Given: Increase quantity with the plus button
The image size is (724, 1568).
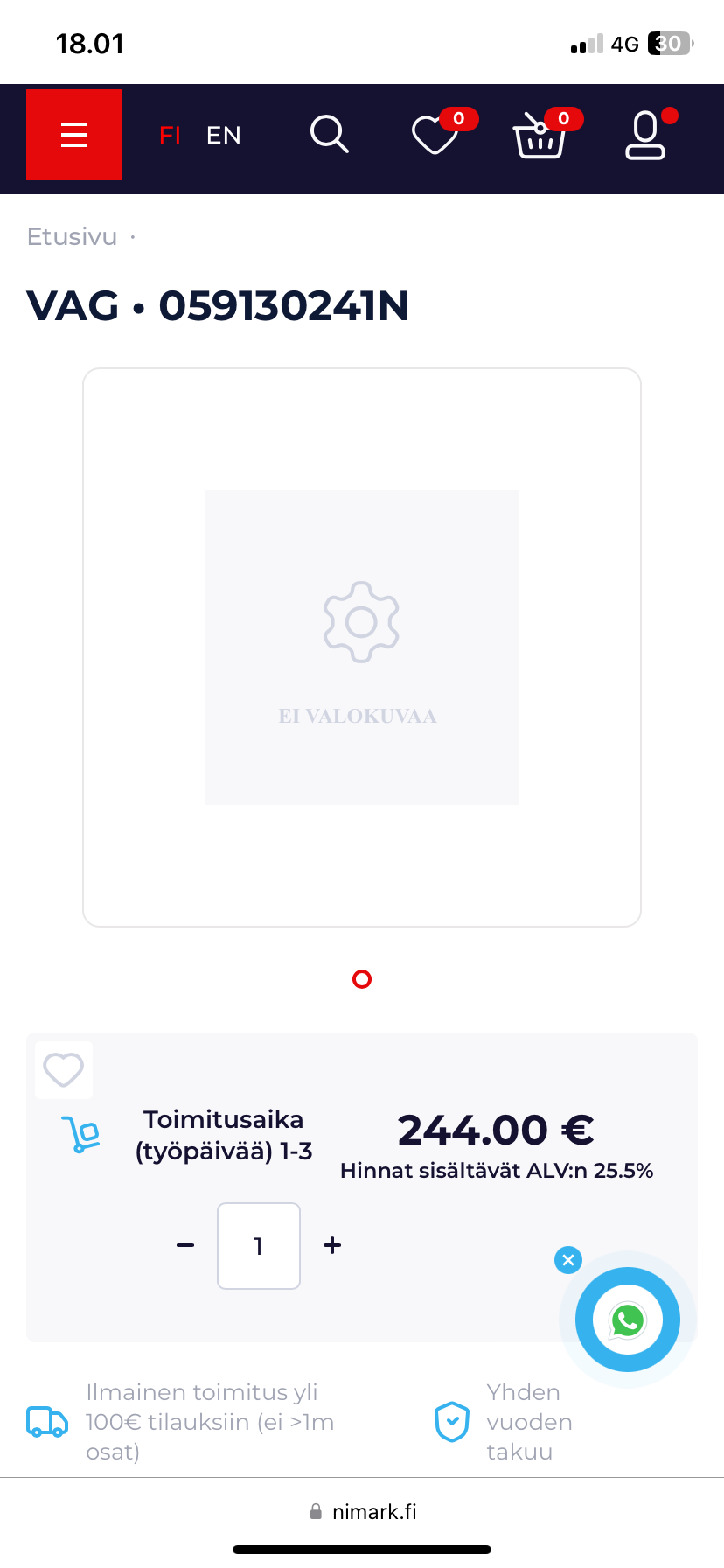Looking at the screenshot, I should tap(331, 1245).
